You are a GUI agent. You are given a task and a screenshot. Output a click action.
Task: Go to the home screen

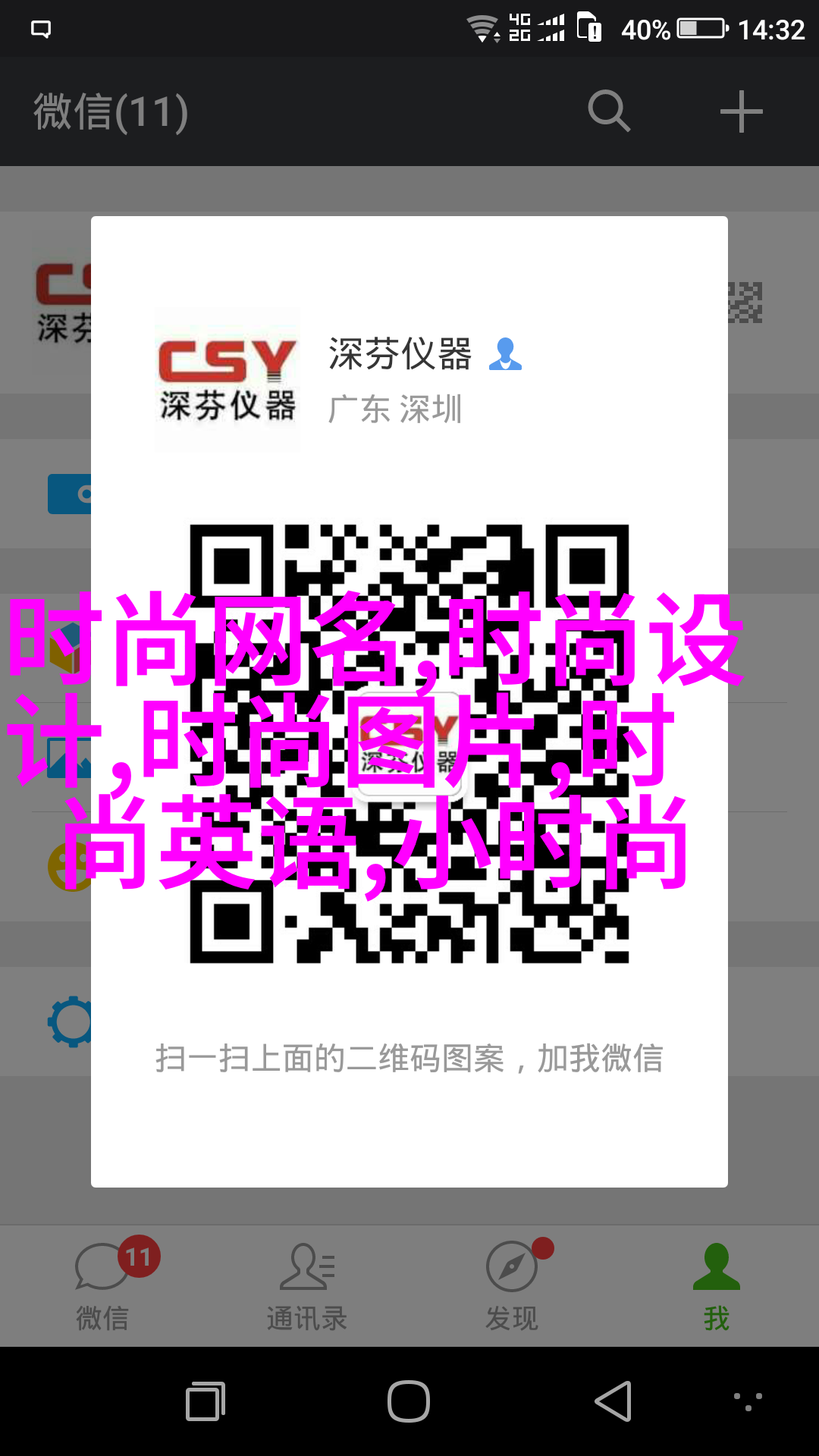409,1401
